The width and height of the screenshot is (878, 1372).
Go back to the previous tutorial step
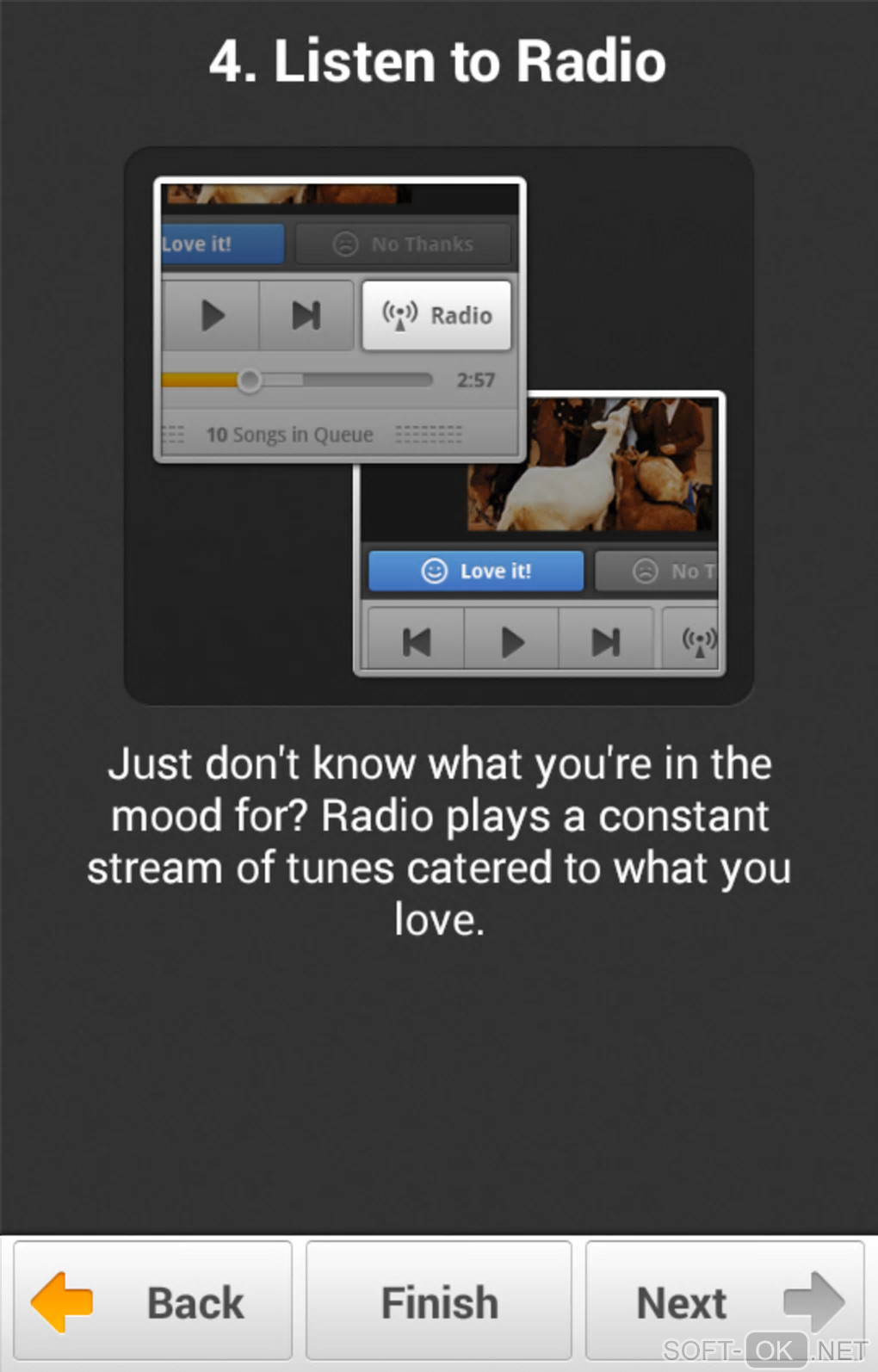point(152,1301)
